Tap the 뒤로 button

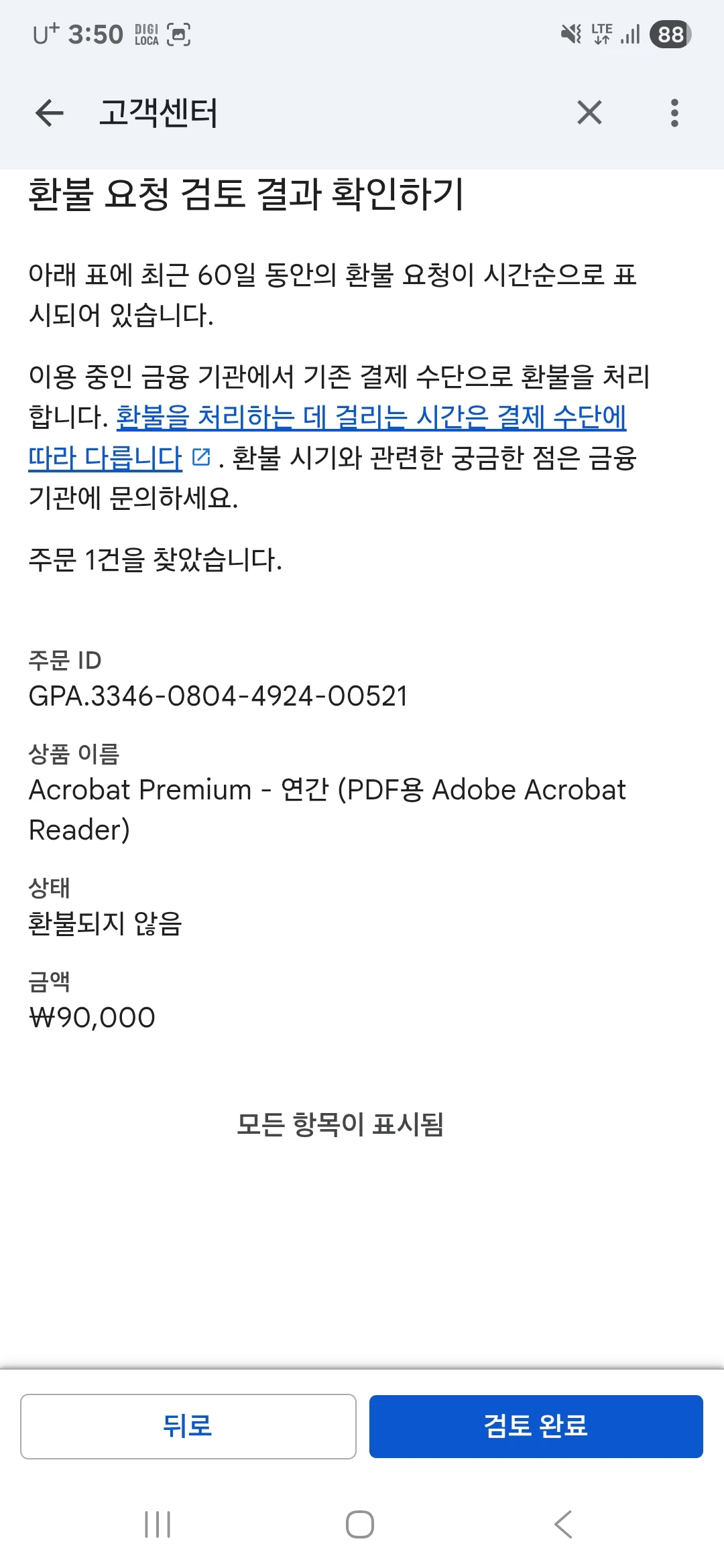pyautogui.click(x=188, y=1426)
